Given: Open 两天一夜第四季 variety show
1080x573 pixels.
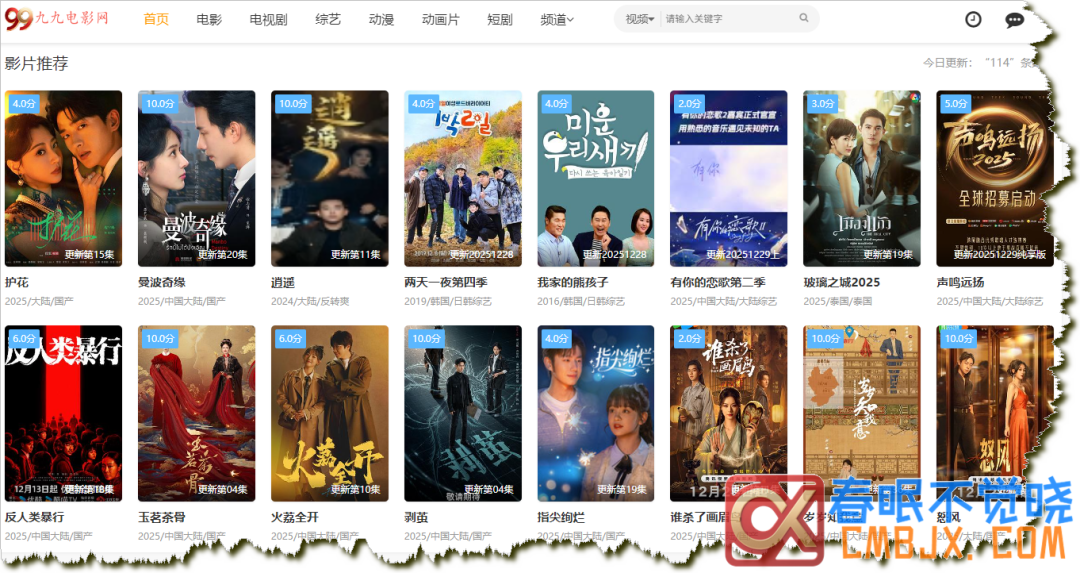Looking at the screenshot, I should click(x=462, y=178).
